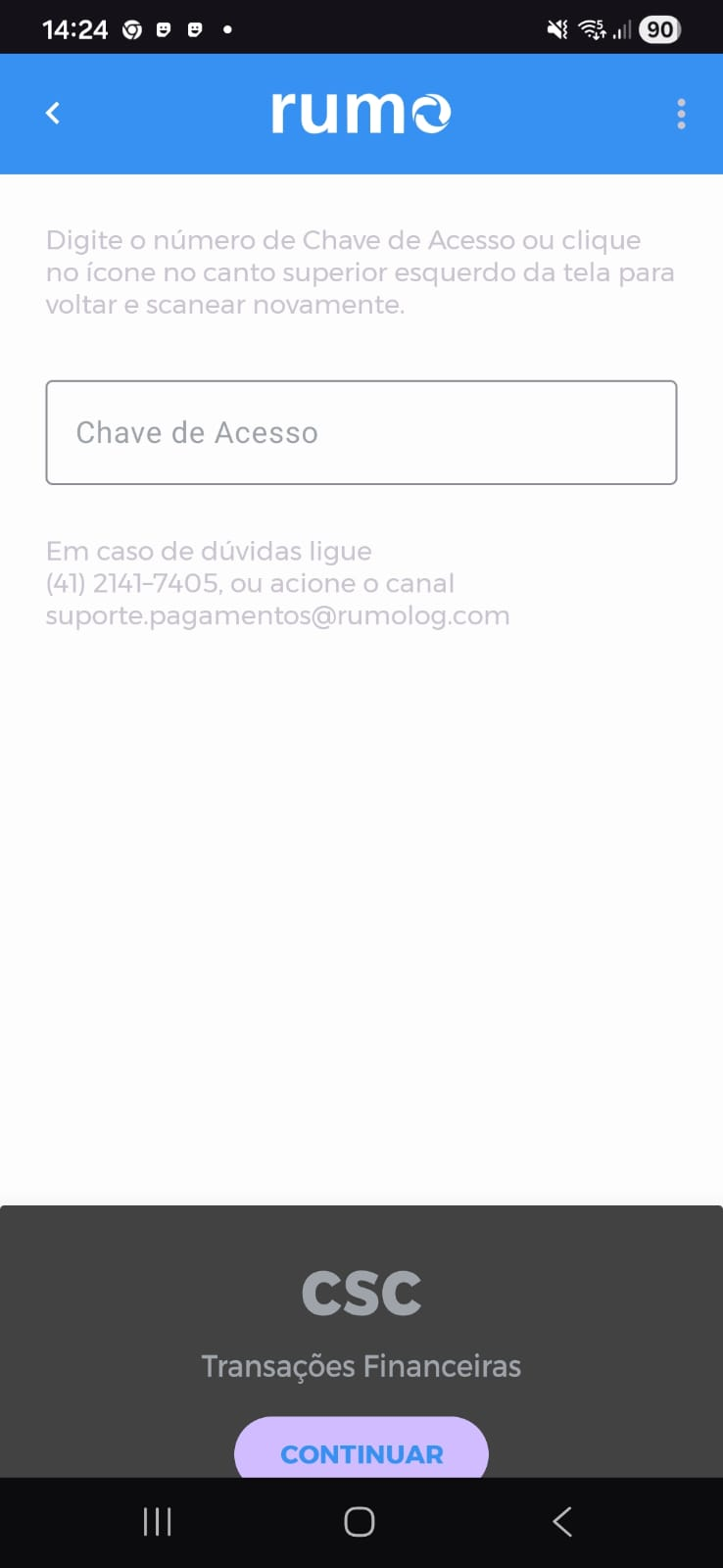Open recent apps from navigation bar

157,1521
